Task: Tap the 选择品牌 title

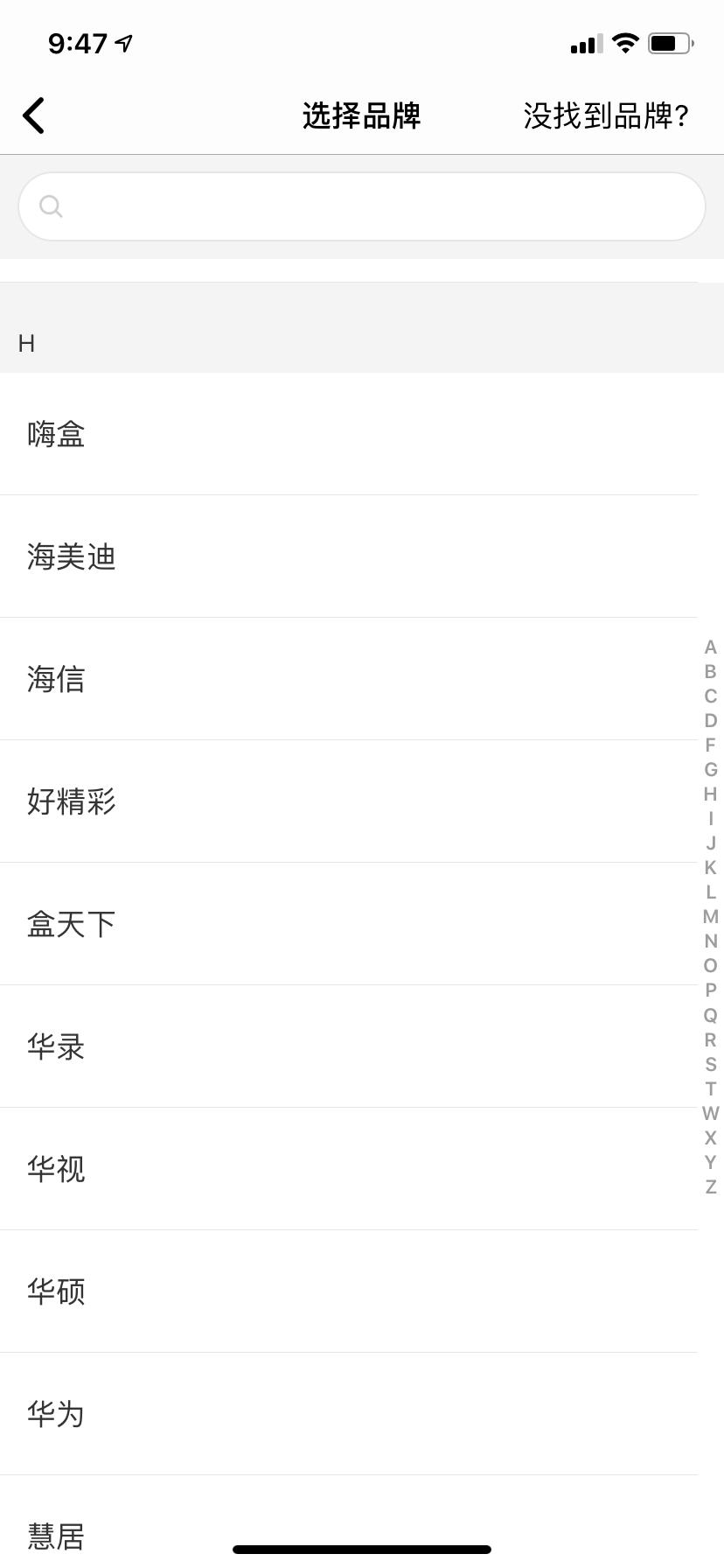Action: click(x=362, y=115)
